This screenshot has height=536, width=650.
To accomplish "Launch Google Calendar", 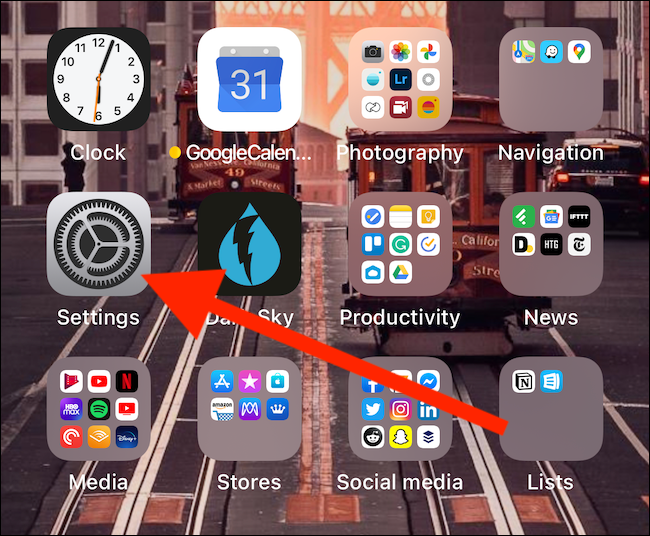I will pyautogui.click(x=249, y=79).
